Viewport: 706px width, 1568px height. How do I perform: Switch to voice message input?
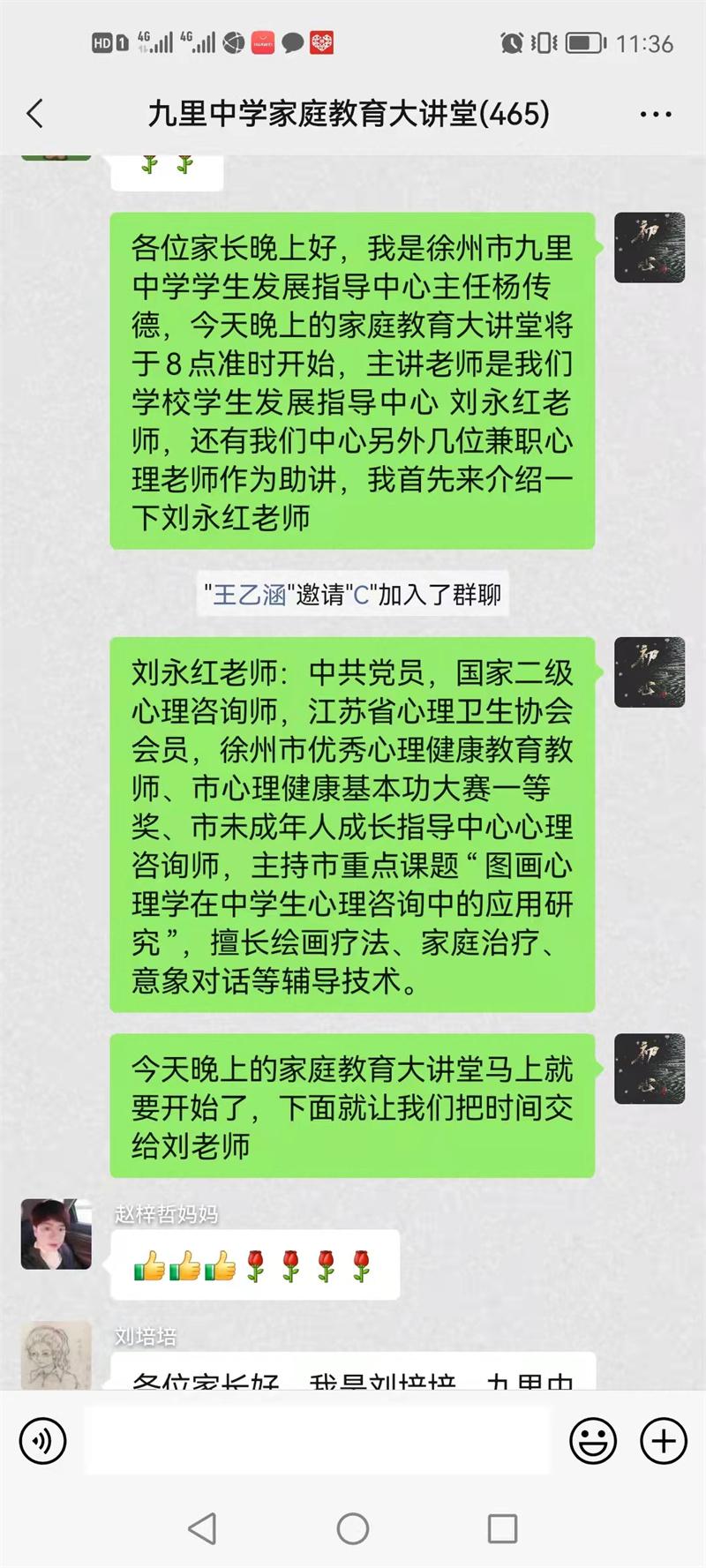coord(42,1441)
